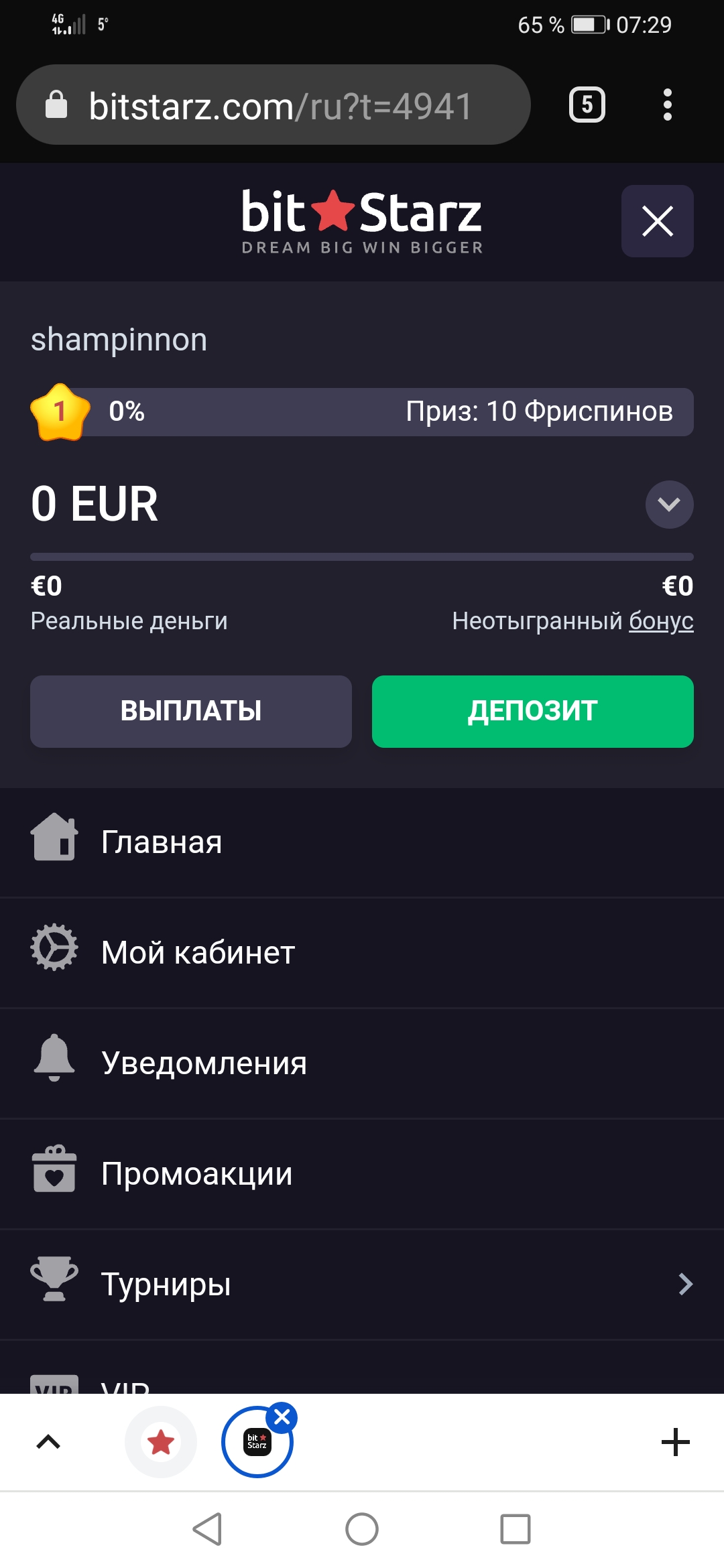Open the tab switcher showing 5 tabs
The width and height of the screenshot is (724, 1568).
click(x=587, y=105)
